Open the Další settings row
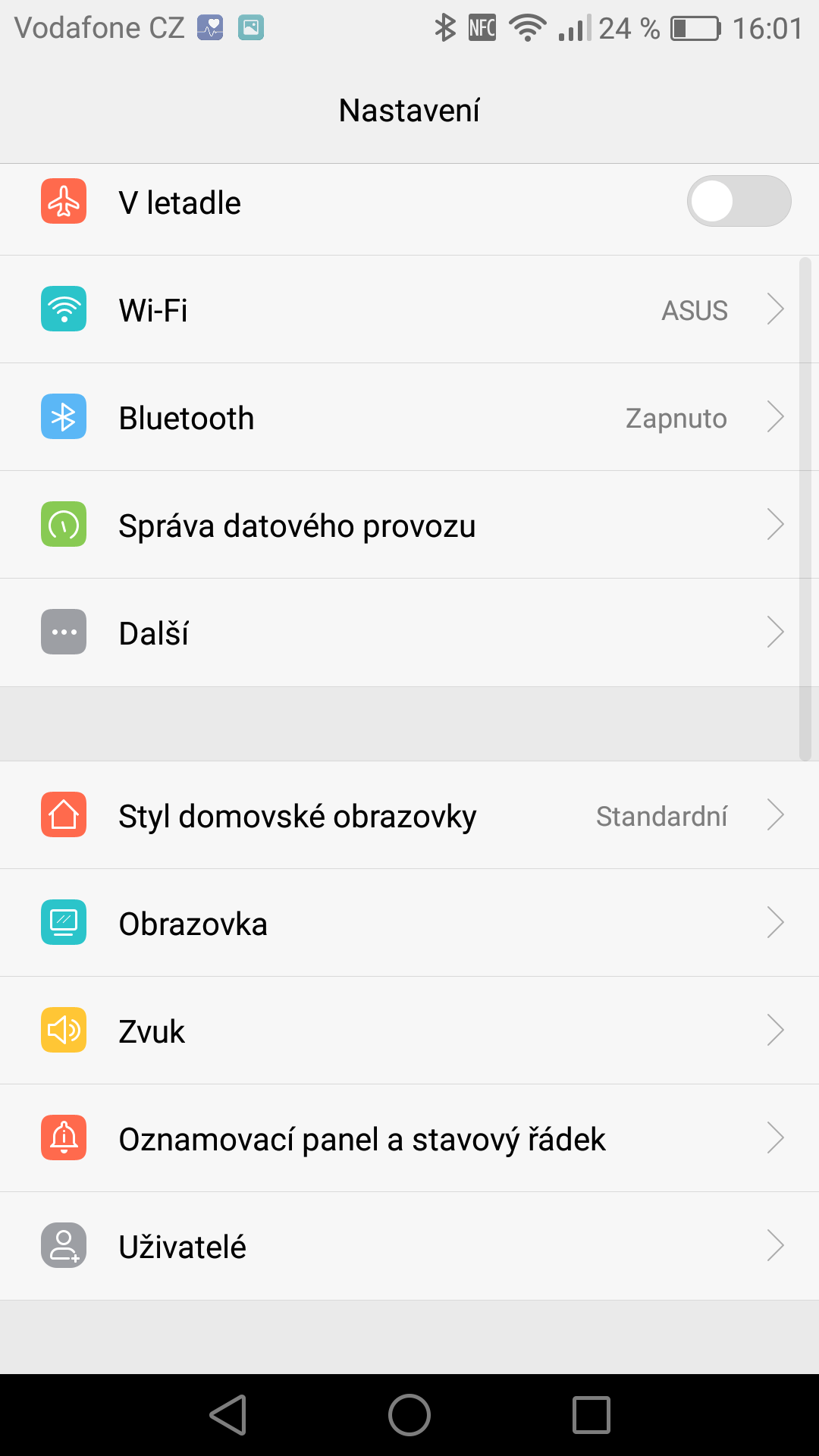 409,632
